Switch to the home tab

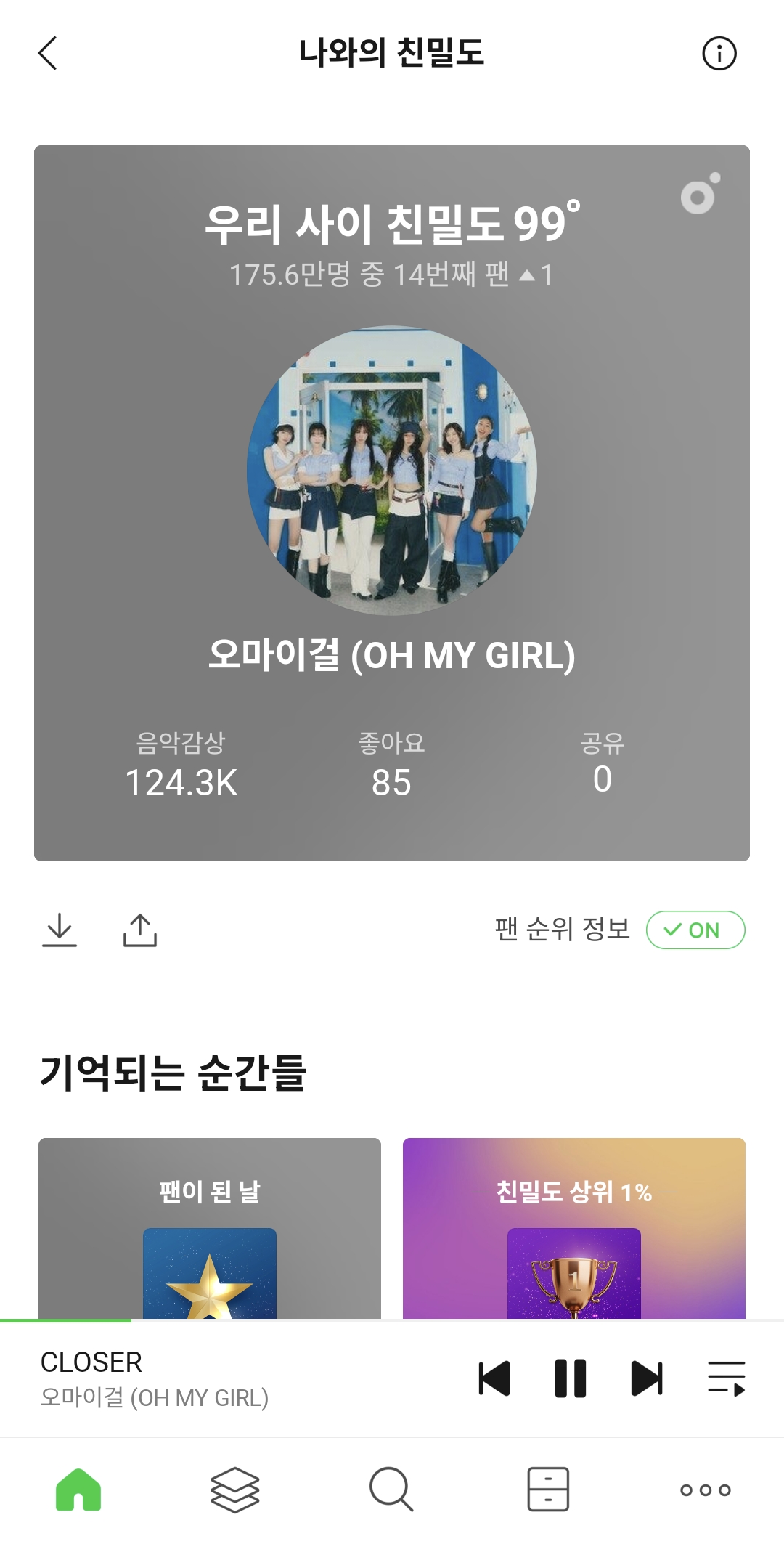coord(78,1490)
